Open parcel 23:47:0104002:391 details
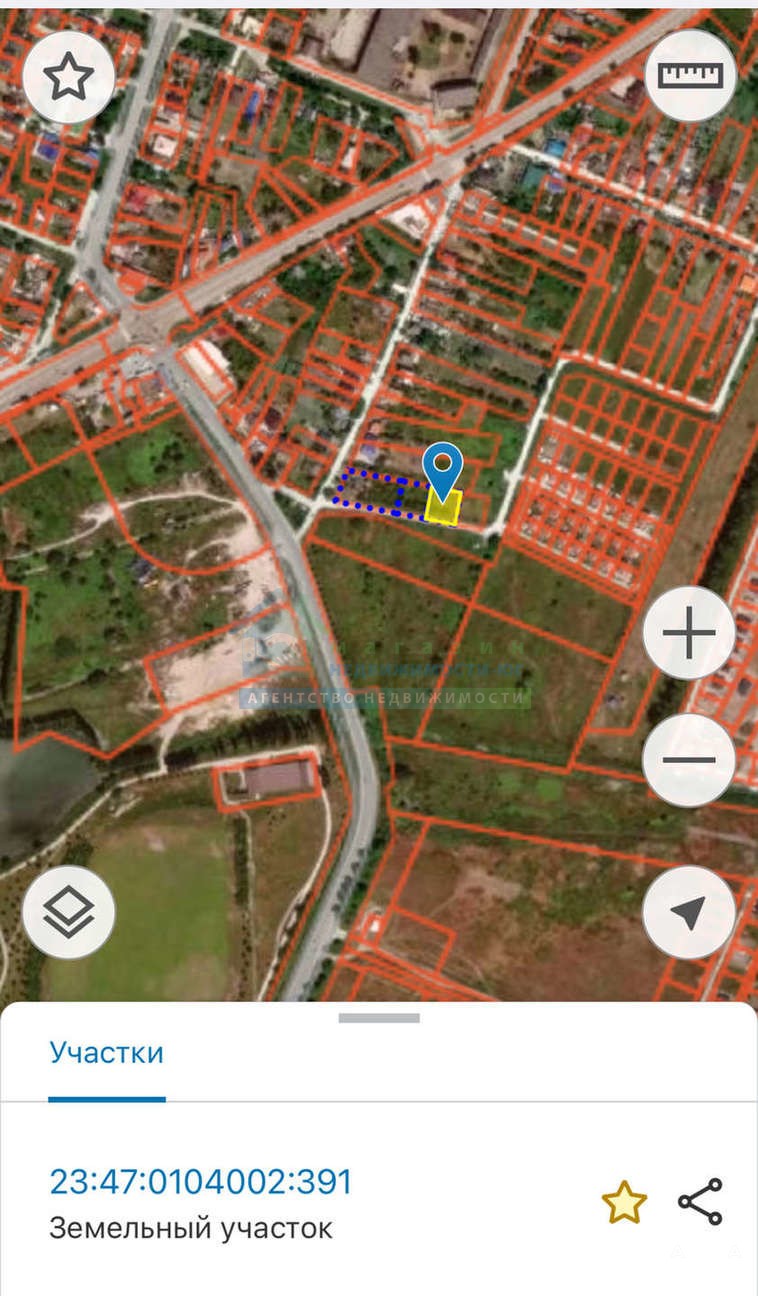 point(201,1182)
